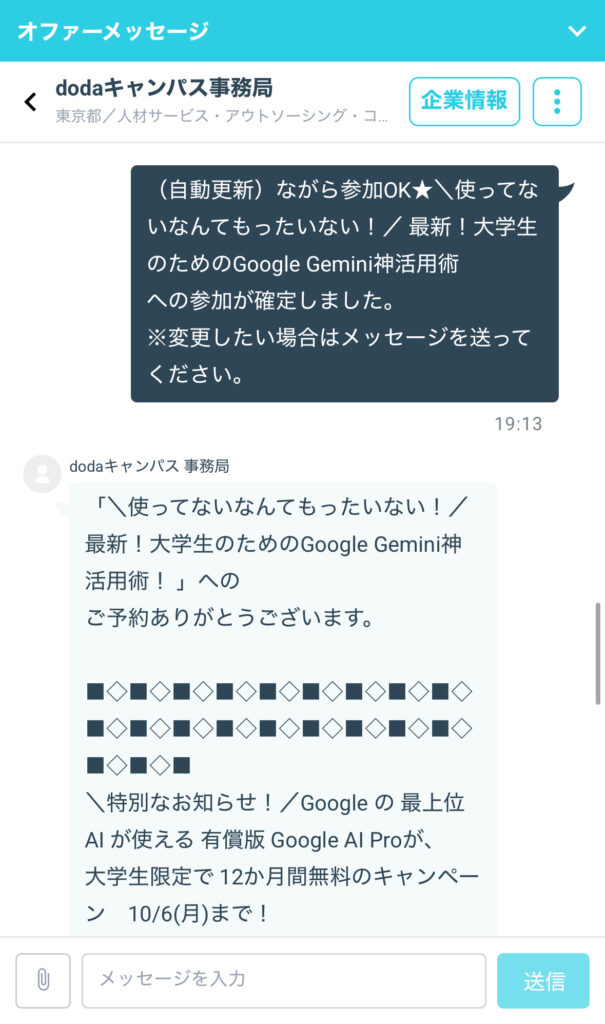Go back using the left arrow
This screenshot has height=1024, width=605.
point(30,102)
